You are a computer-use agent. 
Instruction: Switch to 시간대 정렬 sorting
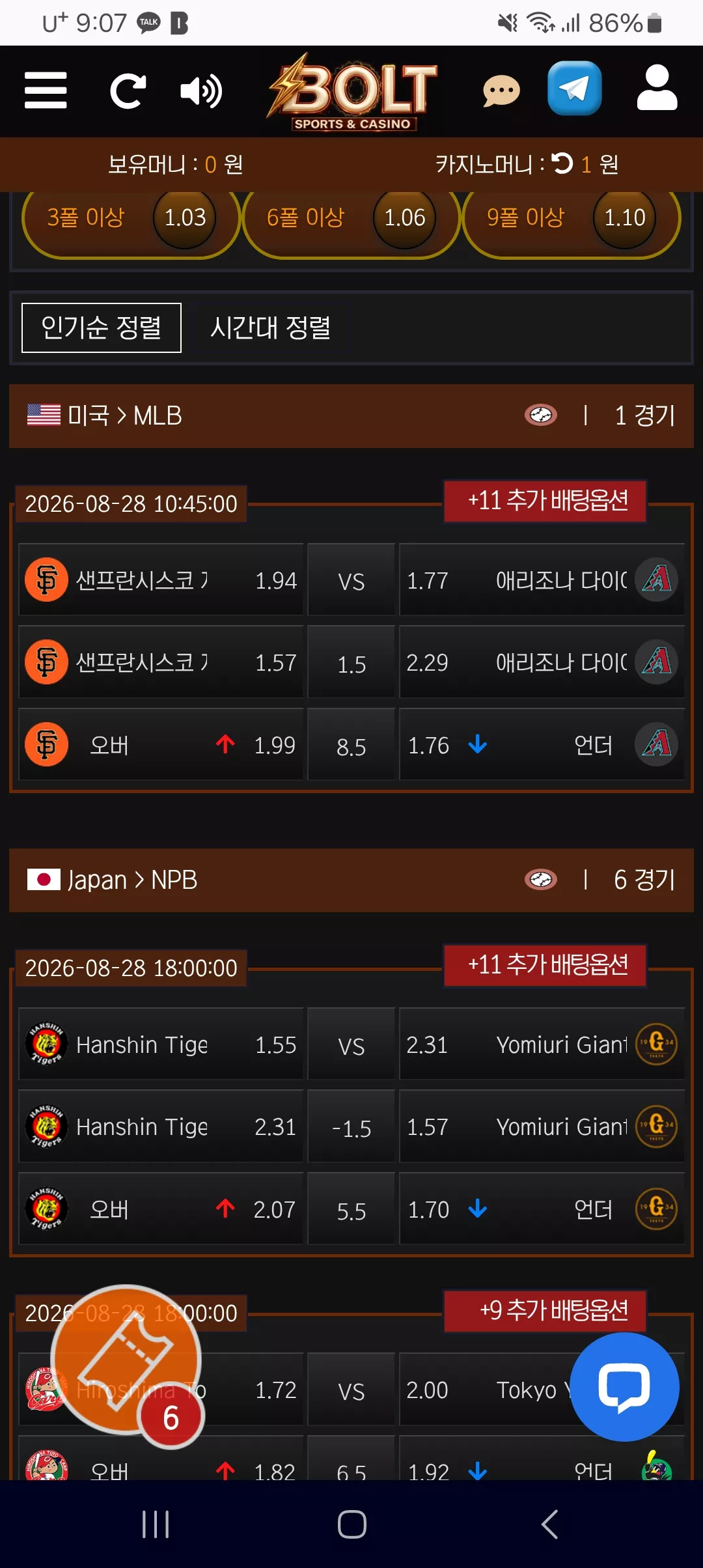270,328
